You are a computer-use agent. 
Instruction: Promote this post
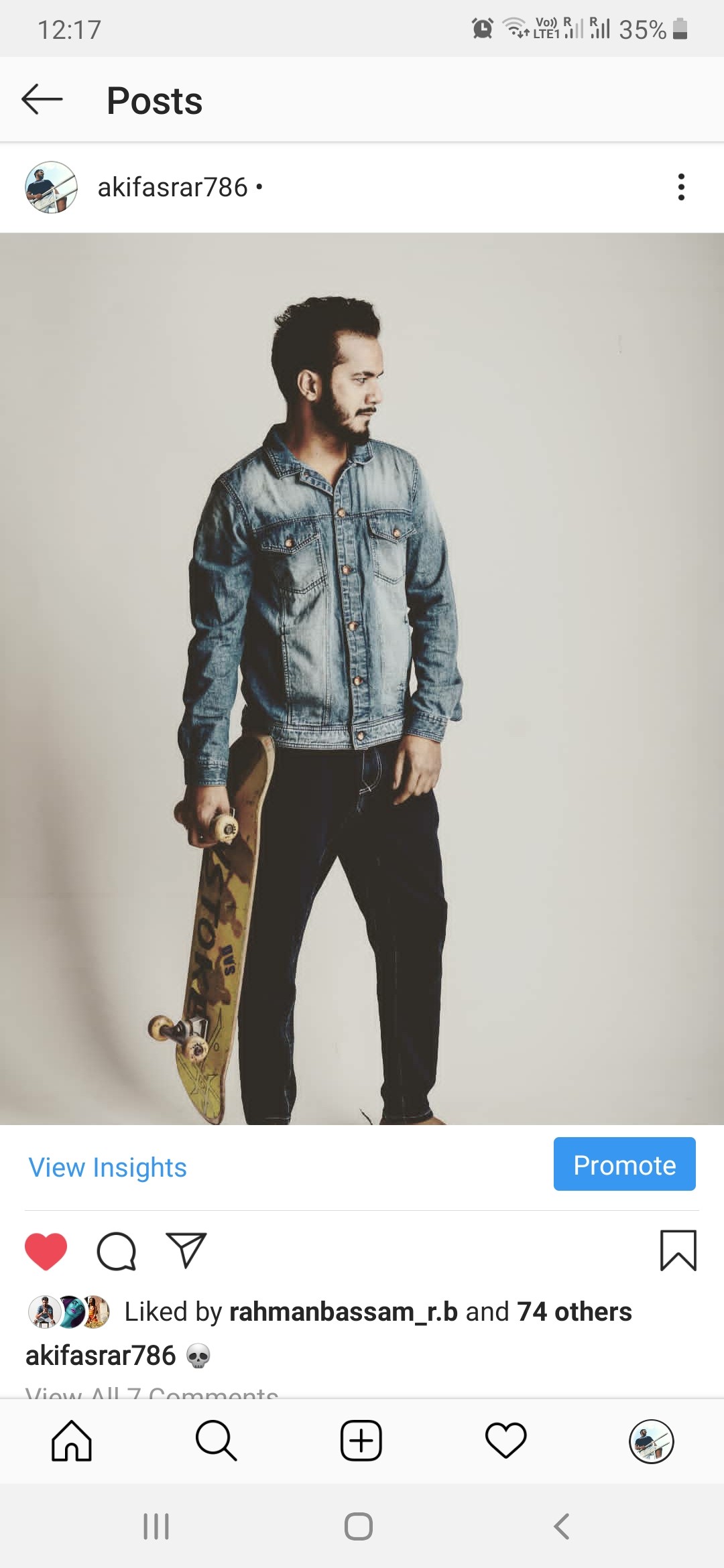(624, 1165)
